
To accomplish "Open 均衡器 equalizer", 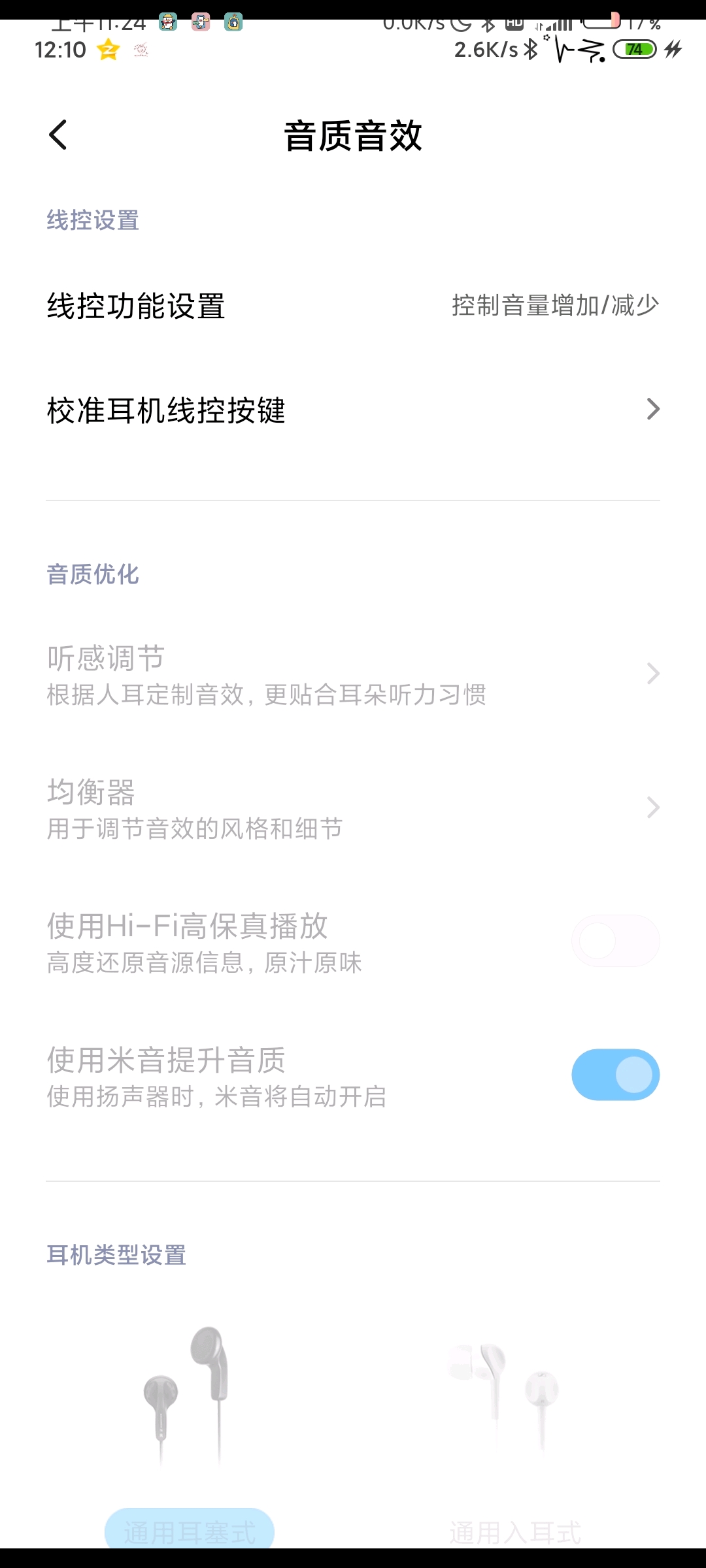I will pyautogui.click(x=353, y=808).
